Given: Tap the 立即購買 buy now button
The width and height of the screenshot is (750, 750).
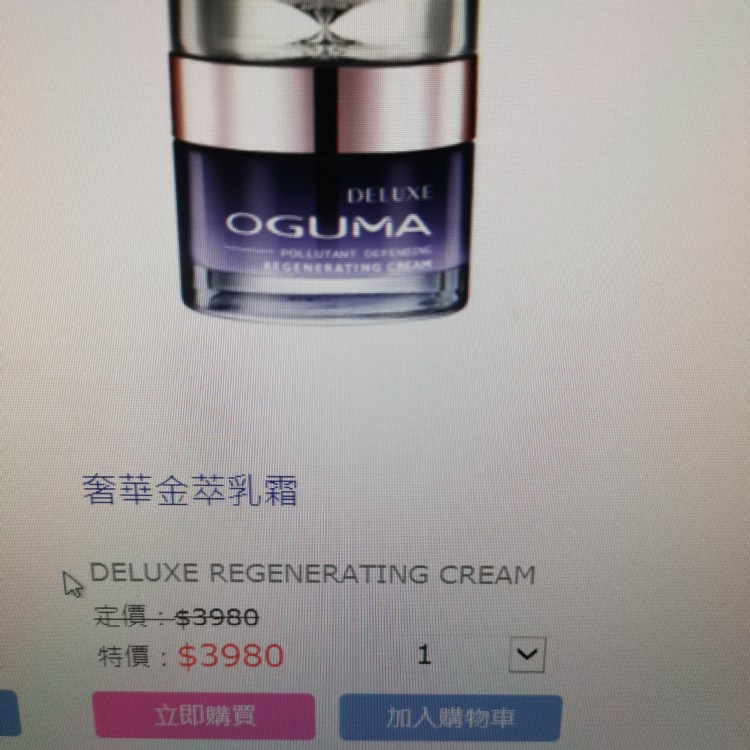Looking at the screenshot, I should [204, 717].
